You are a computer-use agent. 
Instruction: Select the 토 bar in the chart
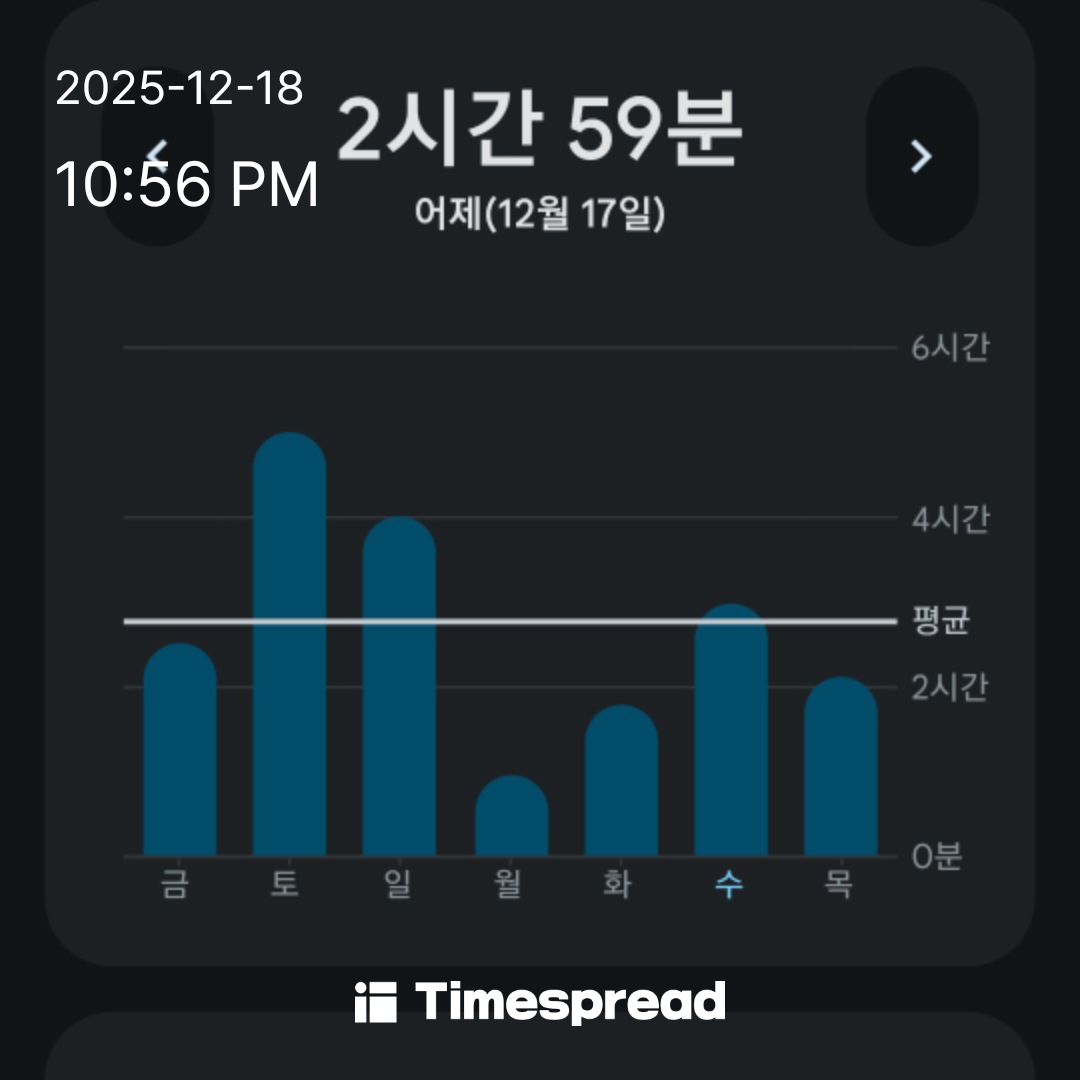point(290,645)
